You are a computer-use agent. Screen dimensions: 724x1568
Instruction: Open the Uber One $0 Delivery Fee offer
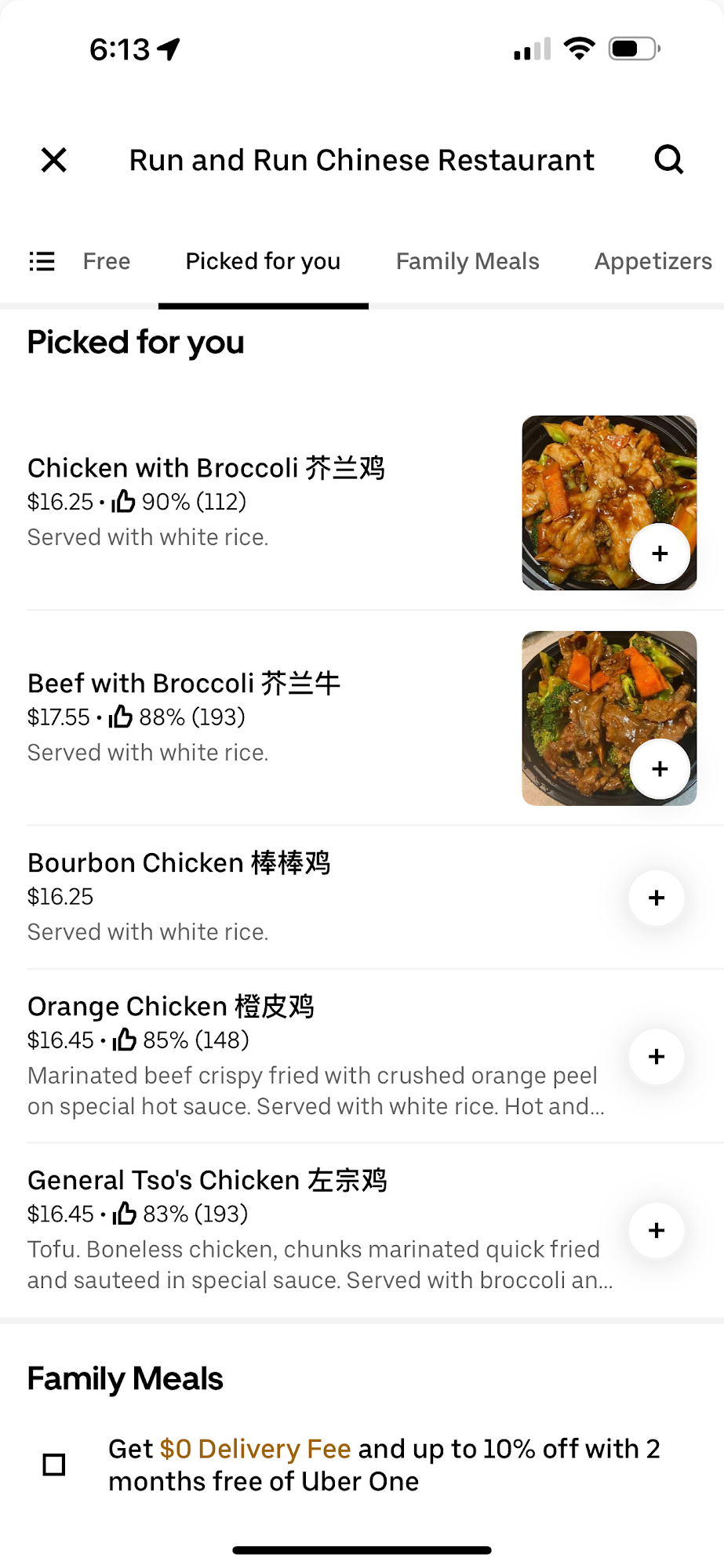click(384, 1465)
